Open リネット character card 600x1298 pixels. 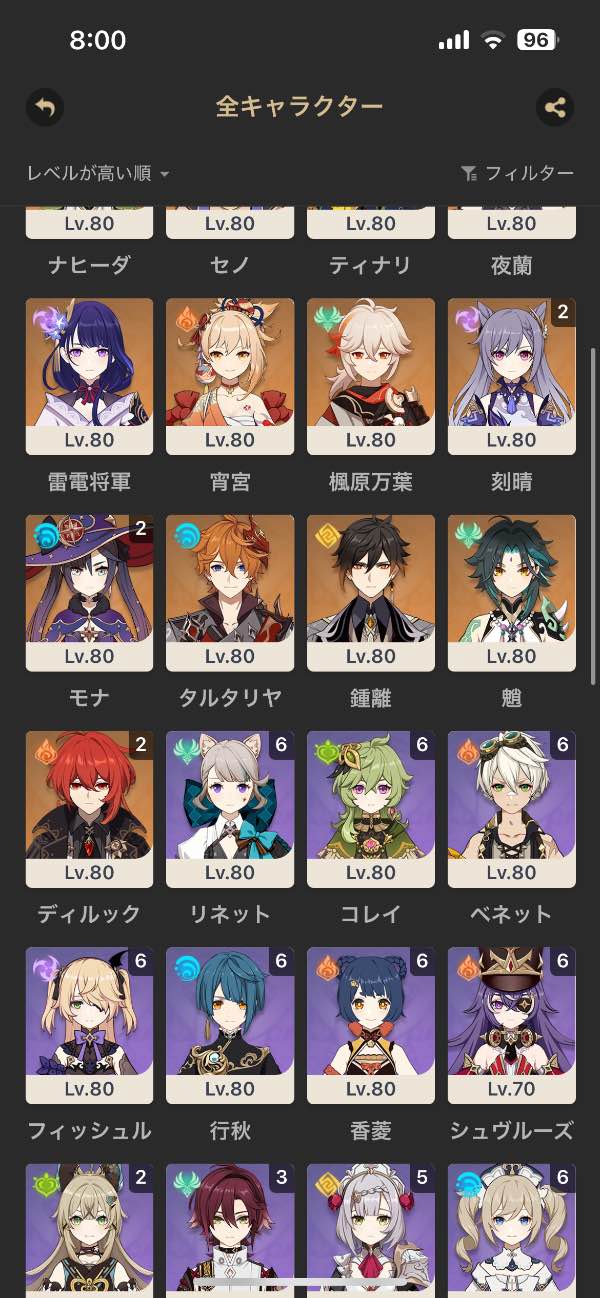[230, 808]
